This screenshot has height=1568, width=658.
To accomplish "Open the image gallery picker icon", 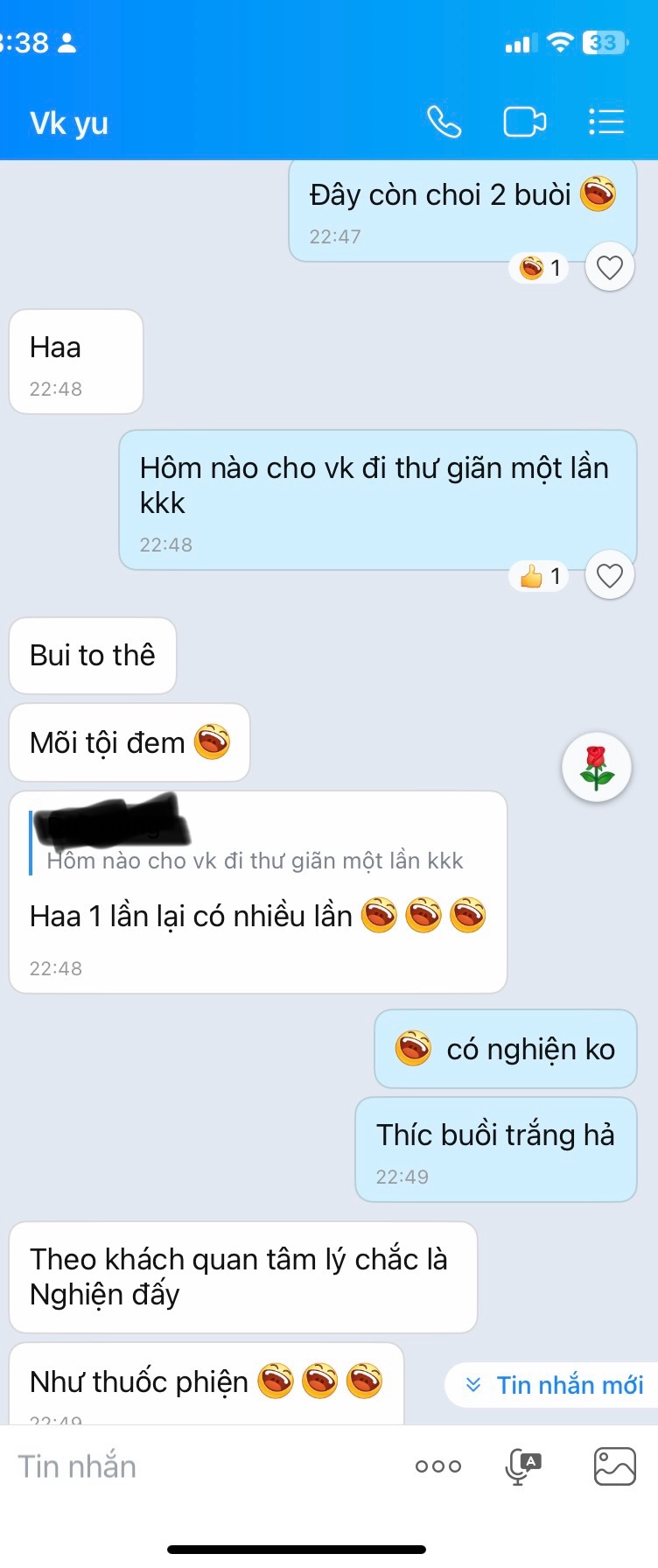I will (x=614, y=1466).
